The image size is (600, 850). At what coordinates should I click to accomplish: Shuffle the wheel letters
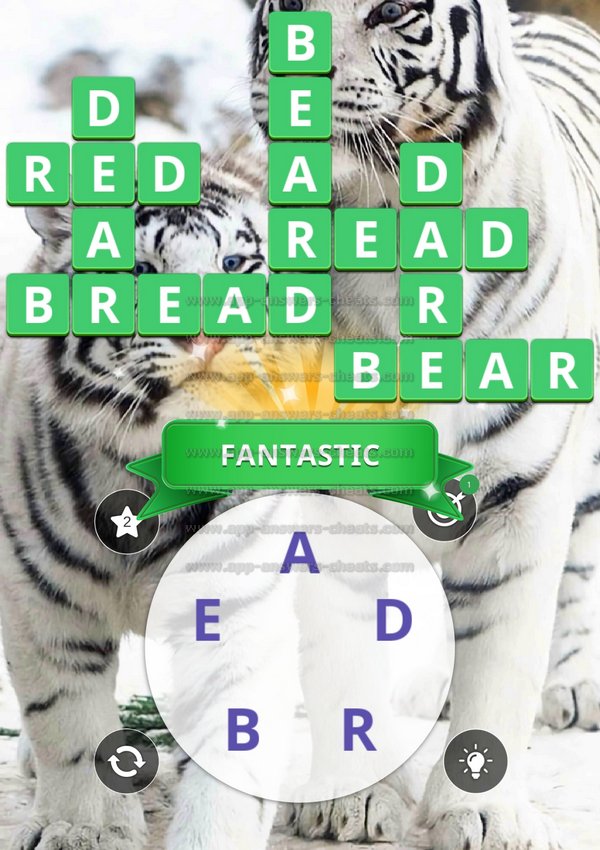126,761
